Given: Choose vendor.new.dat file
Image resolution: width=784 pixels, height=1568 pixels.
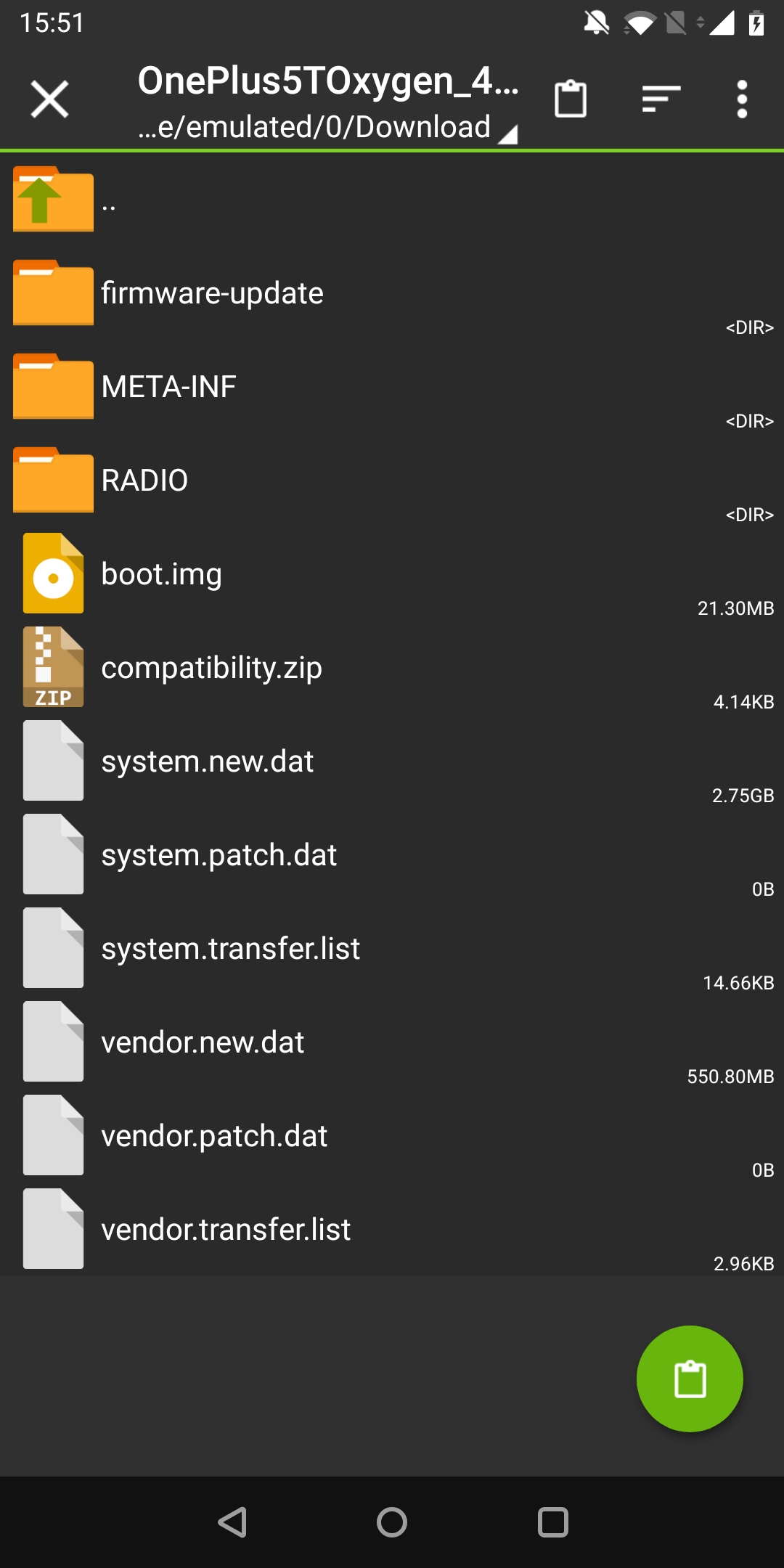Looking at the screenshot, I should pos(203,1042).
